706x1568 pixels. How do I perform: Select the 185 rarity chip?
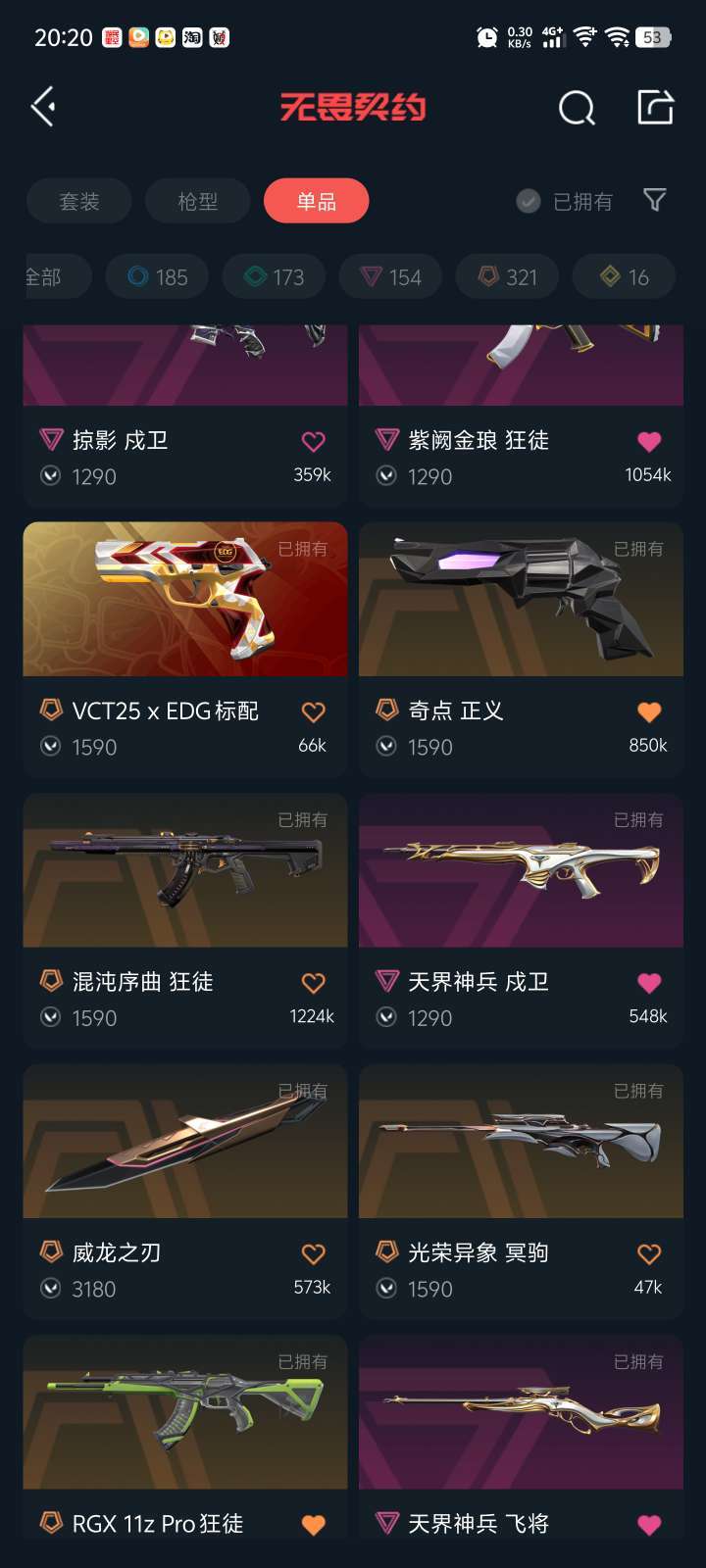click(157, 277)
